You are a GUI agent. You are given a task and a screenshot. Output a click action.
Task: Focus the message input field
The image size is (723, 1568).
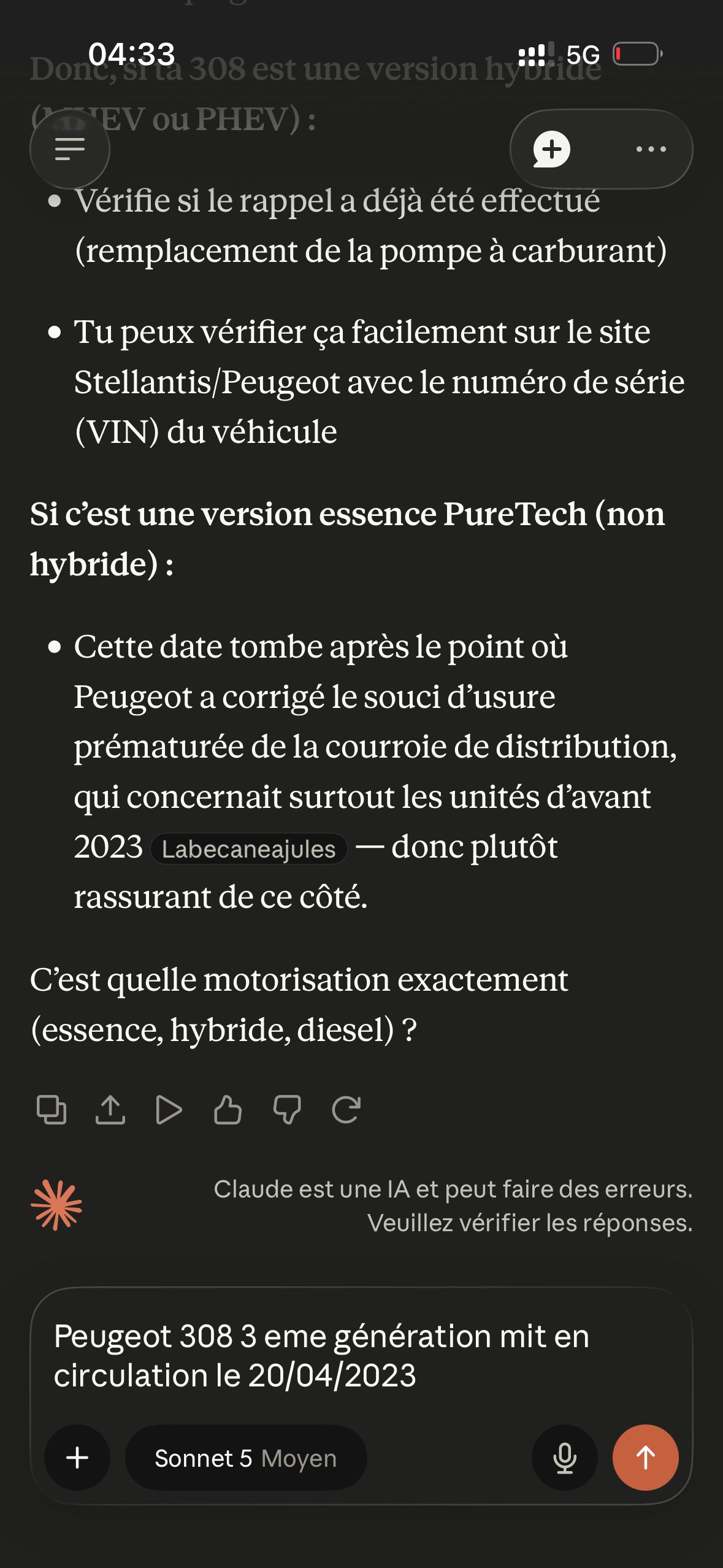[x=361, y=1356]
